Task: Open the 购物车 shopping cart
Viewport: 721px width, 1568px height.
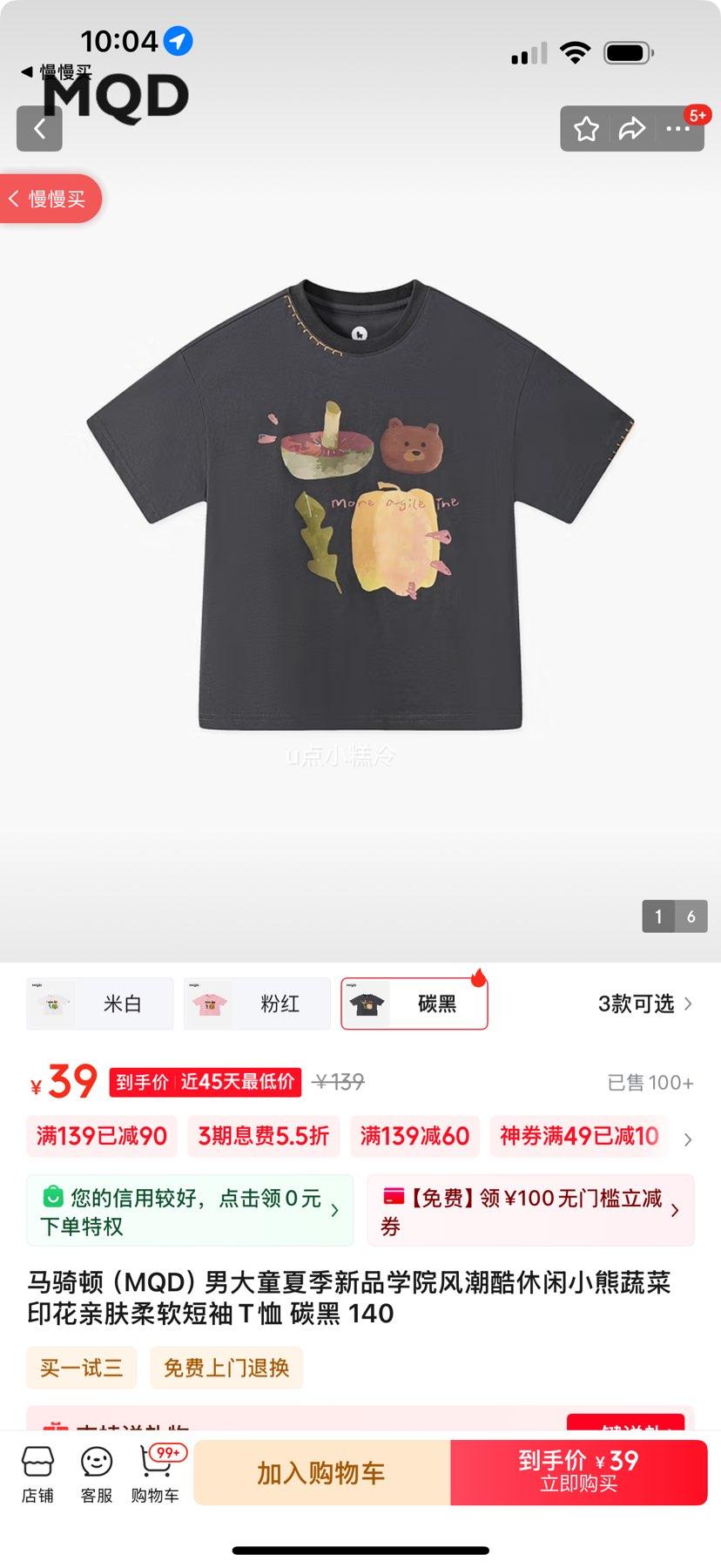Action: (x=155, y=1474)
